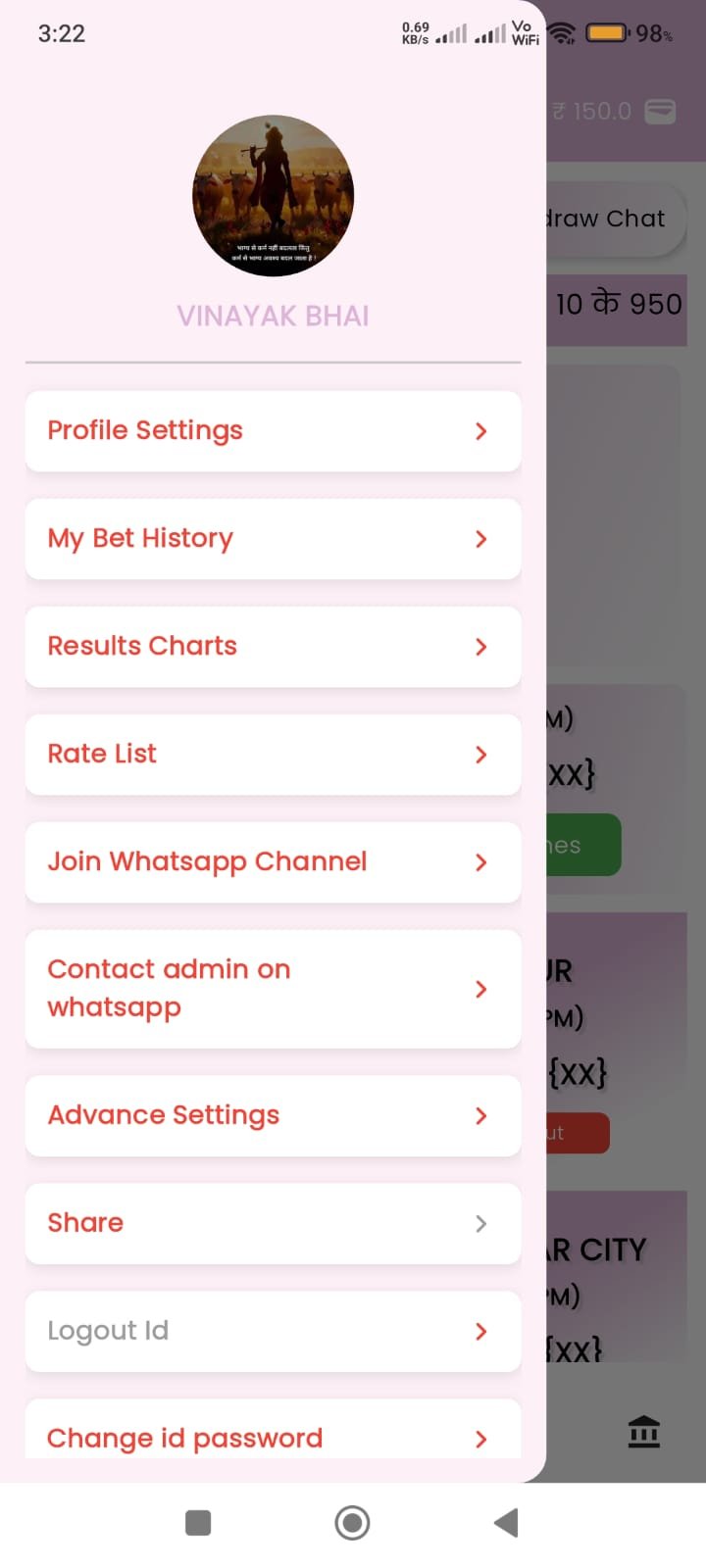Tap Logout Id
The image size is (706, 1568).
tap(108, 1330)
